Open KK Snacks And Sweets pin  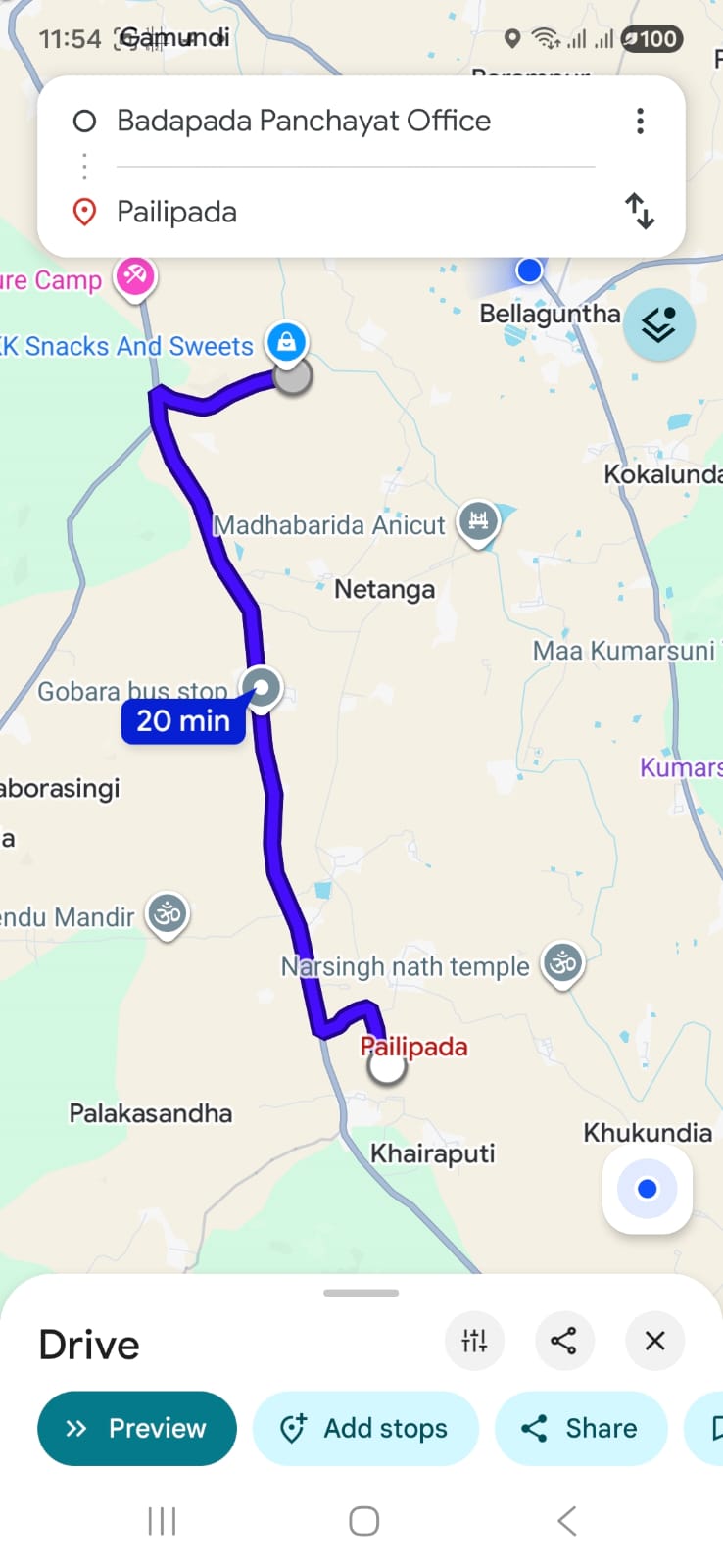(x=286, y=342)
